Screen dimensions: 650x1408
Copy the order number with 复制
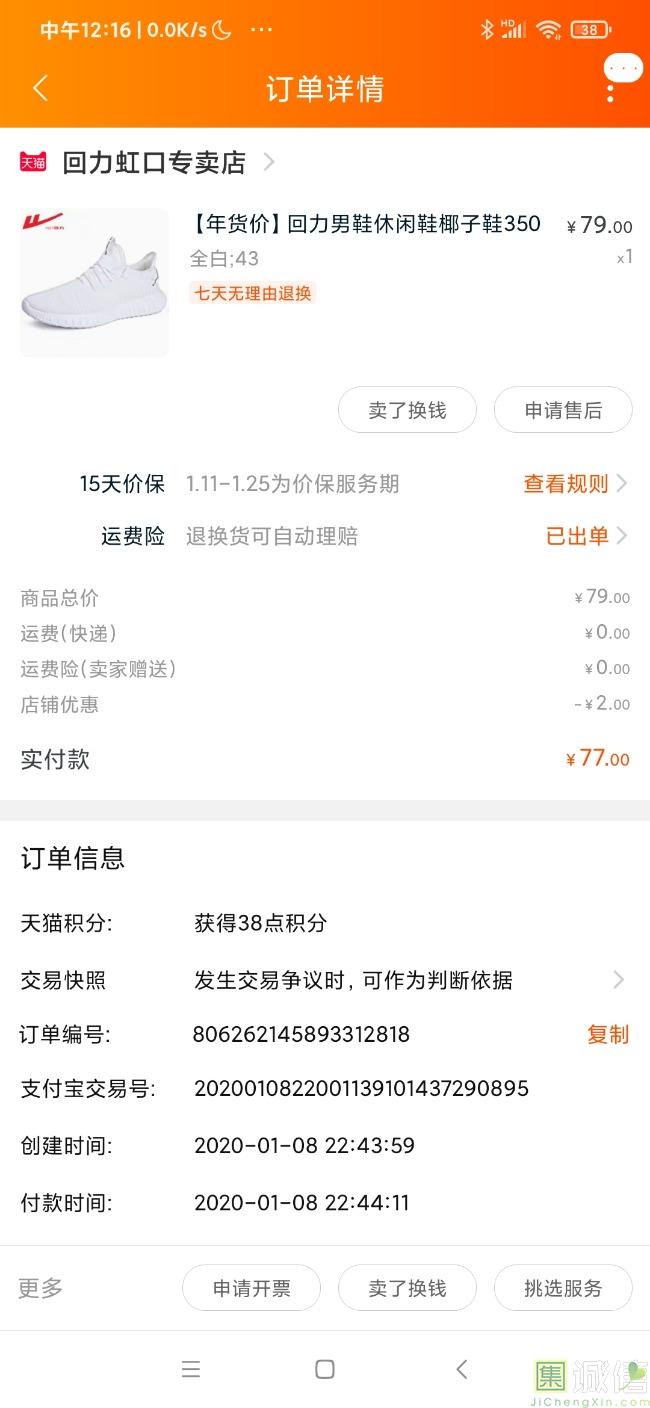pyautogui.click(x=607, y=1034)
